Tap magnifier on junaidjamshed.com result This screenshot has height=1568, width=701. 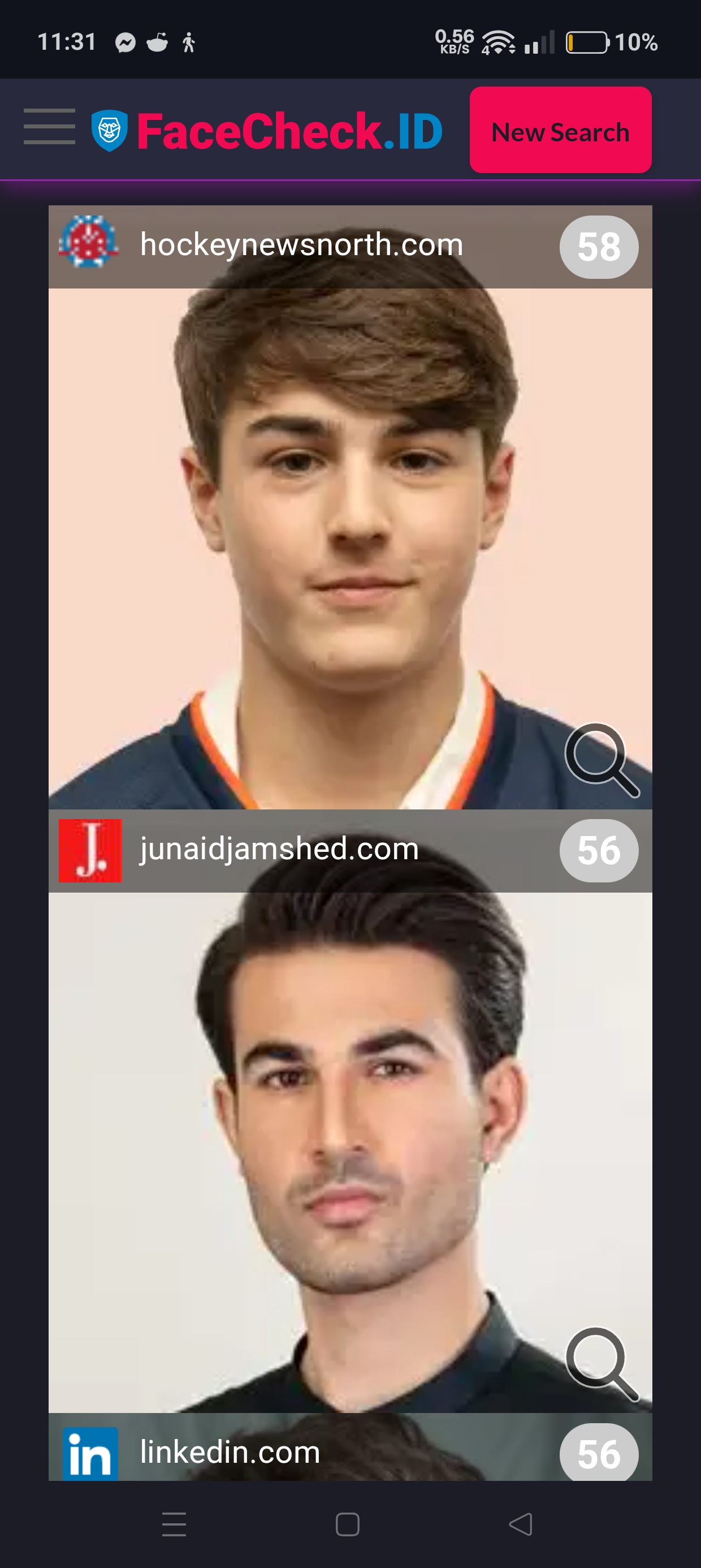[601, 1363]
